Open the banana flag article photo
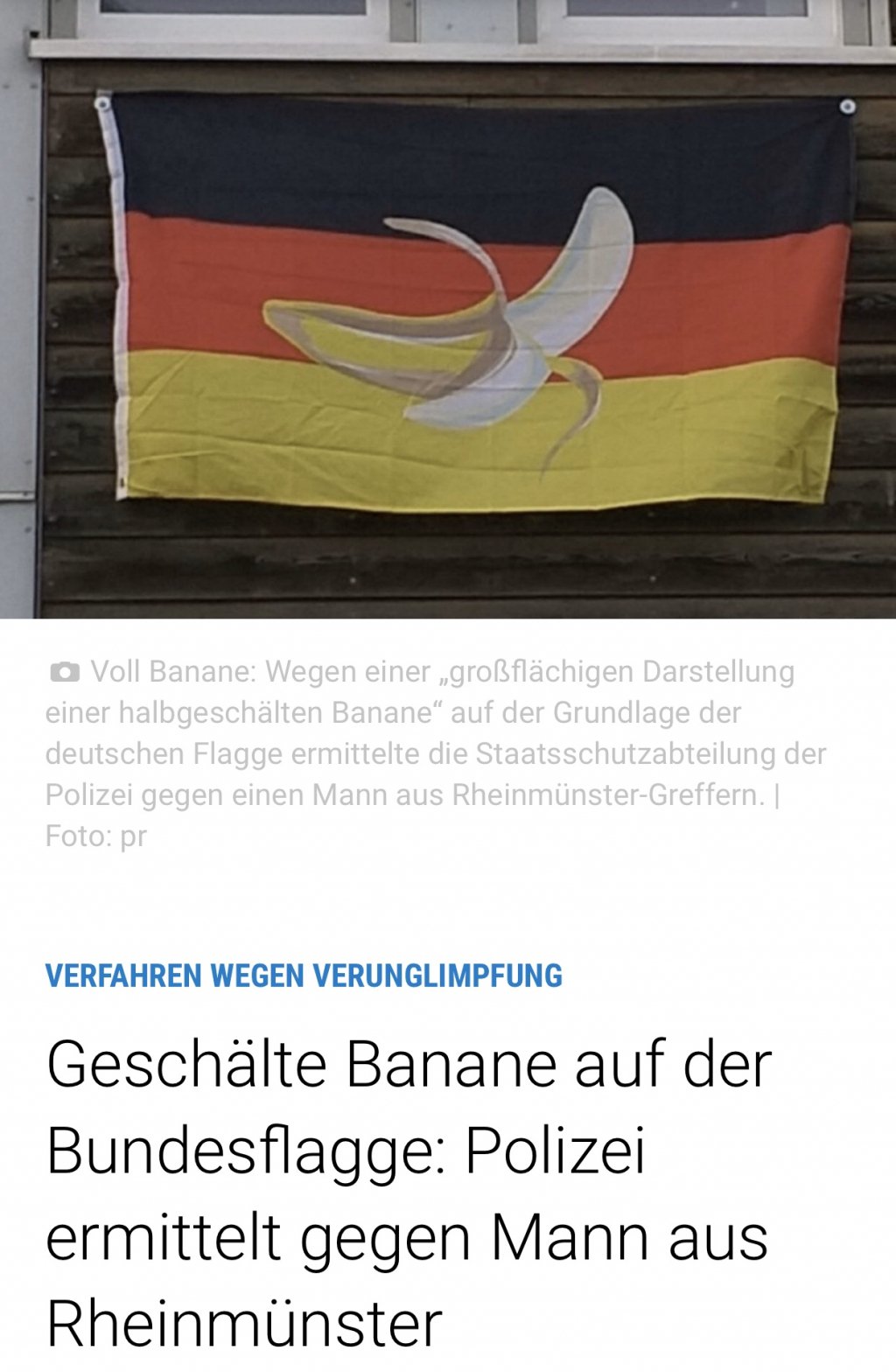Viewport: 896px width, 1372px height. pos(448,308)
